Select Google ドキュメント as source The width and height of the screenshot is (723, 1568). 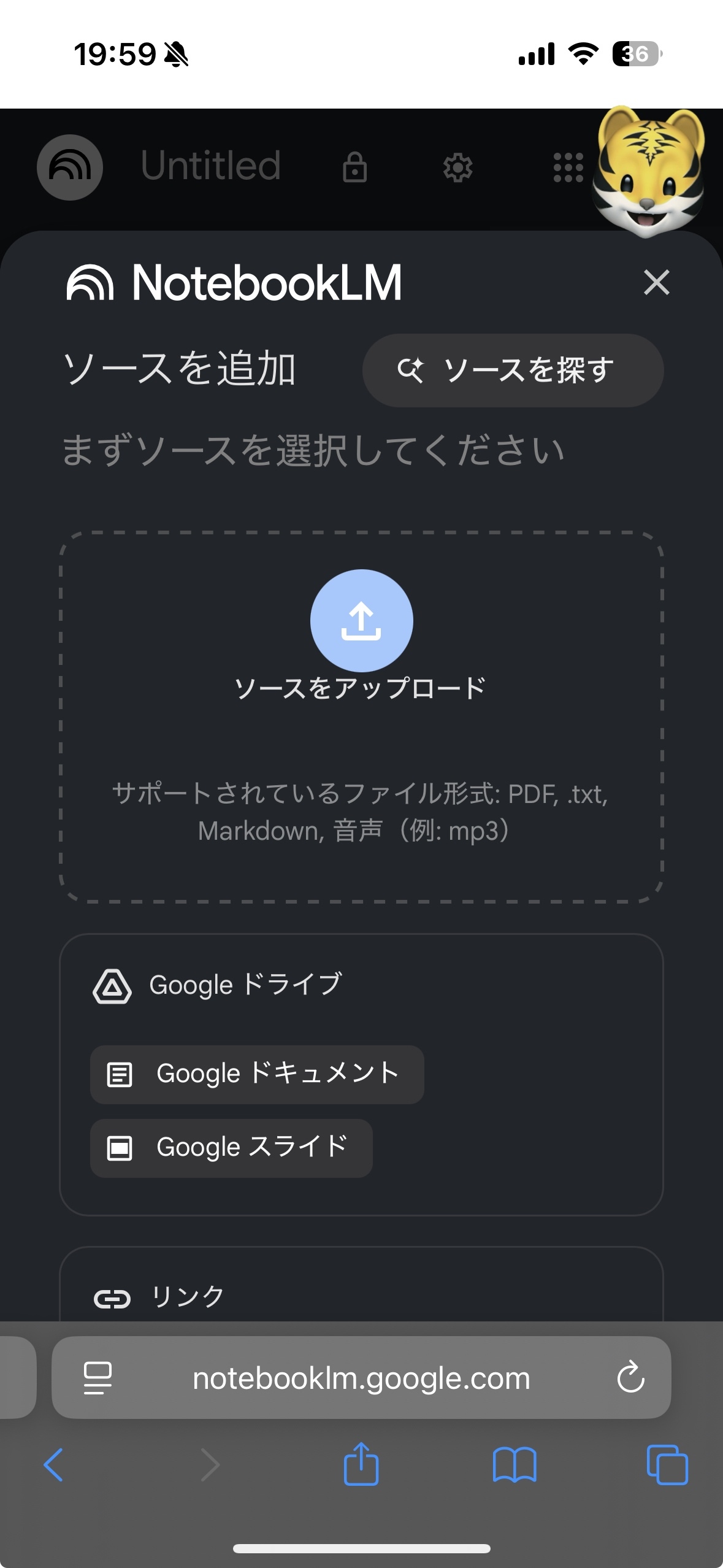[x=257, y=1075]
